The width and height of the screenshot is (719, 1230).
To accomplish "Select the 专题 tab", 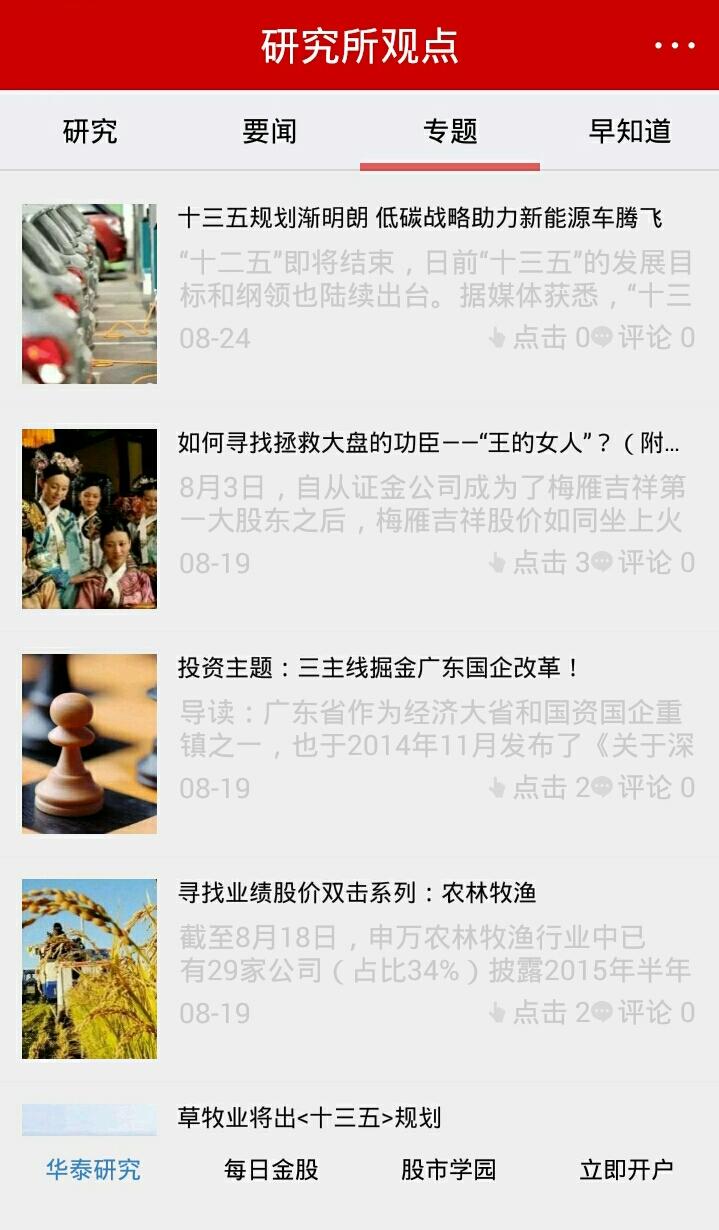I will (x=450, y=131).
